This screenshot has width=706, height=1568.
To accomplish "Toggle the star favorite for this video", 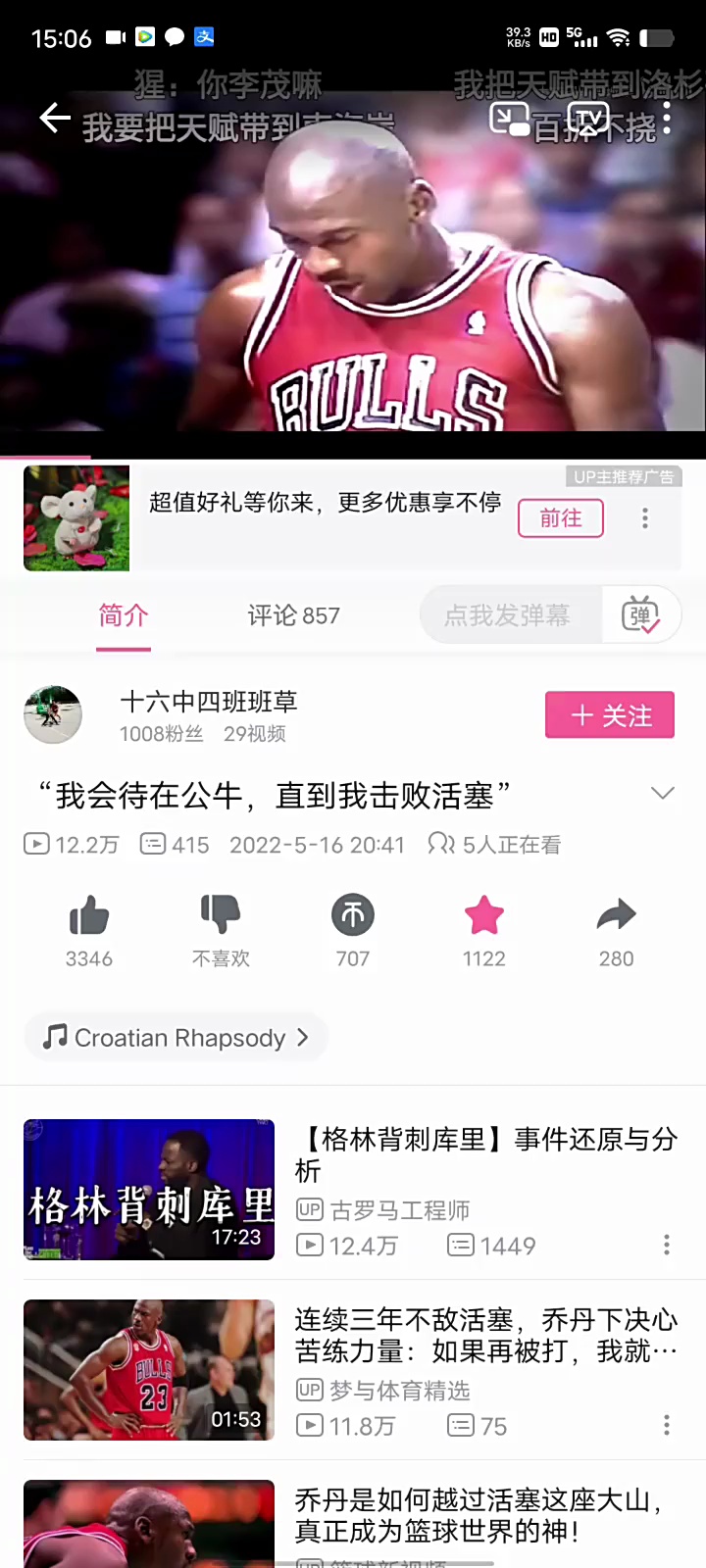I will tap(484, 917).
